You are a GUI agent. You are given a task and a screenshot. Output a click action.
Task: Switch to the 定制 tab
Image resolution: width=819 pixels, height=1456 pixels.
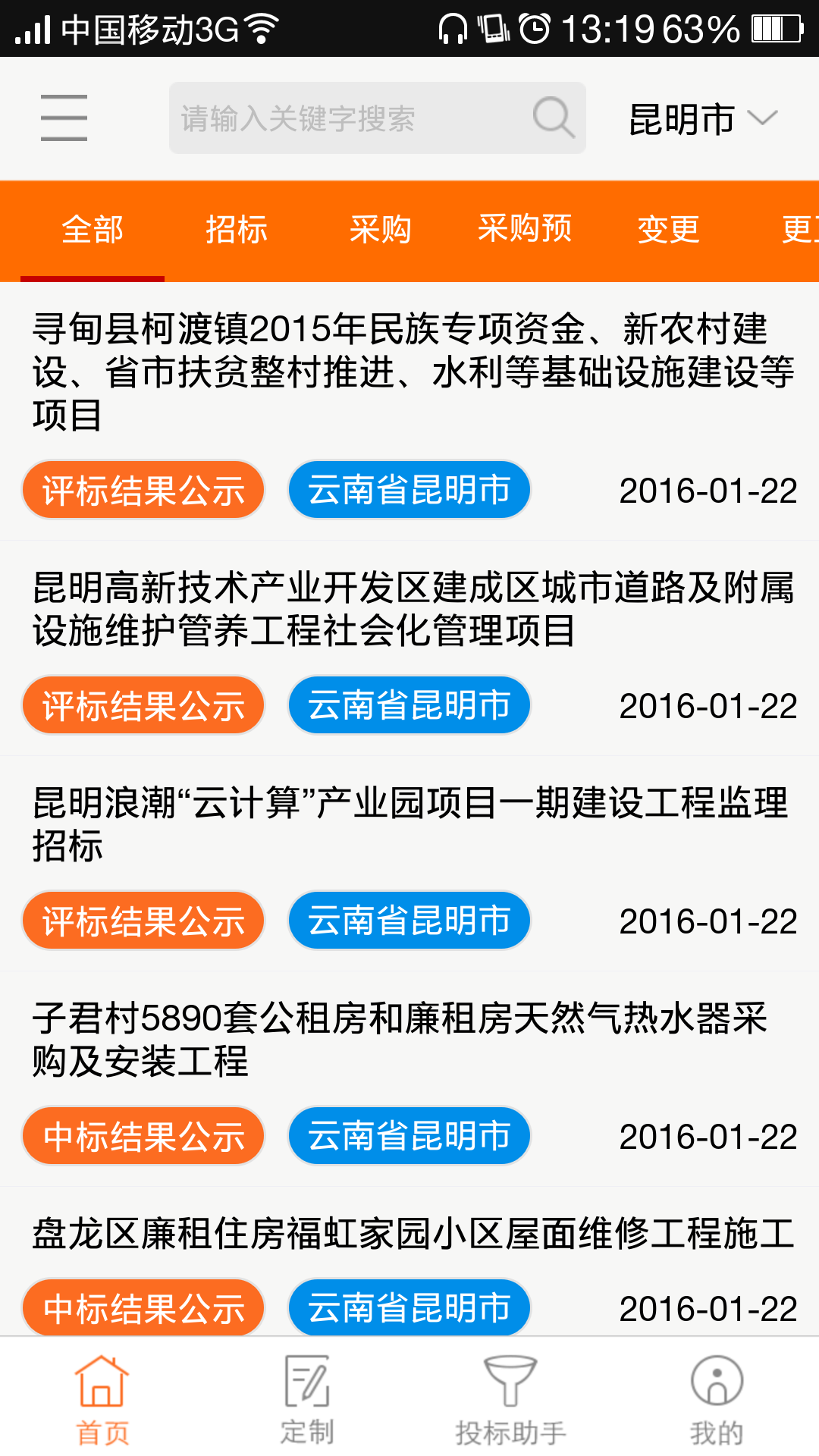point(307,1399)
